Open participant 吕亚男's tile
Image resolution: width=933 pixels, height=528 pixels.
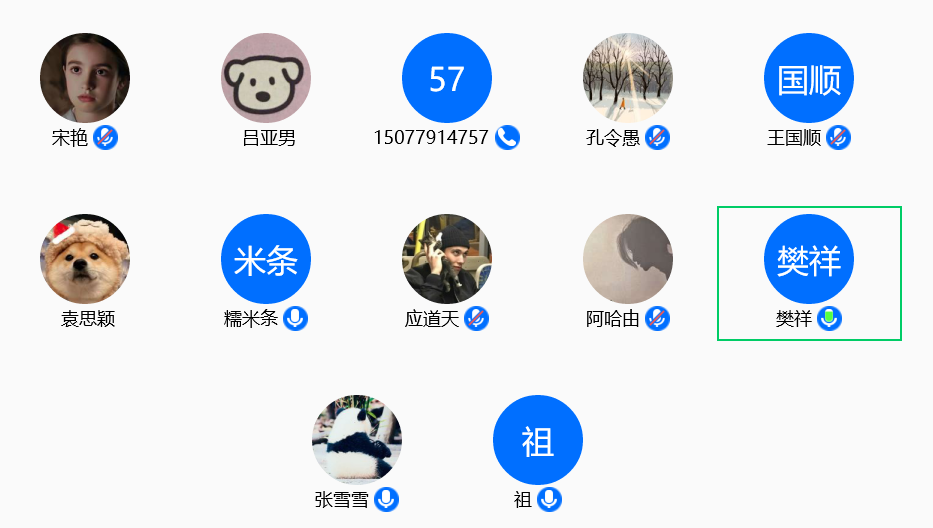tap(266, 78)
